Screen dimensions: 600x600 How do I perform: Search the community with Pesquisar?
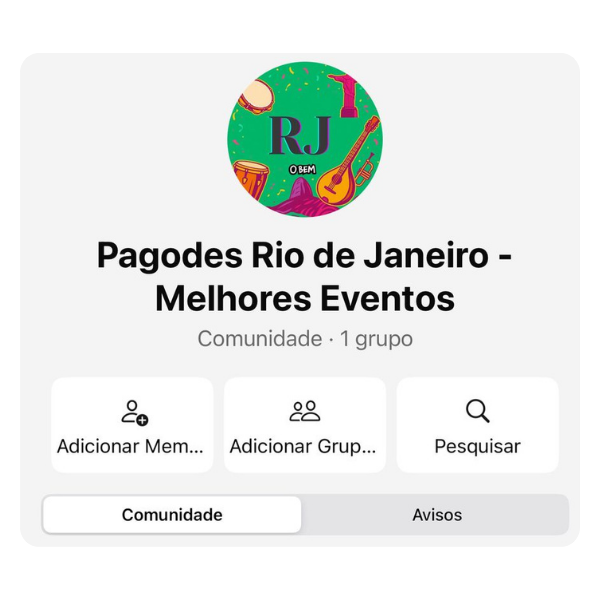point(477,425)
